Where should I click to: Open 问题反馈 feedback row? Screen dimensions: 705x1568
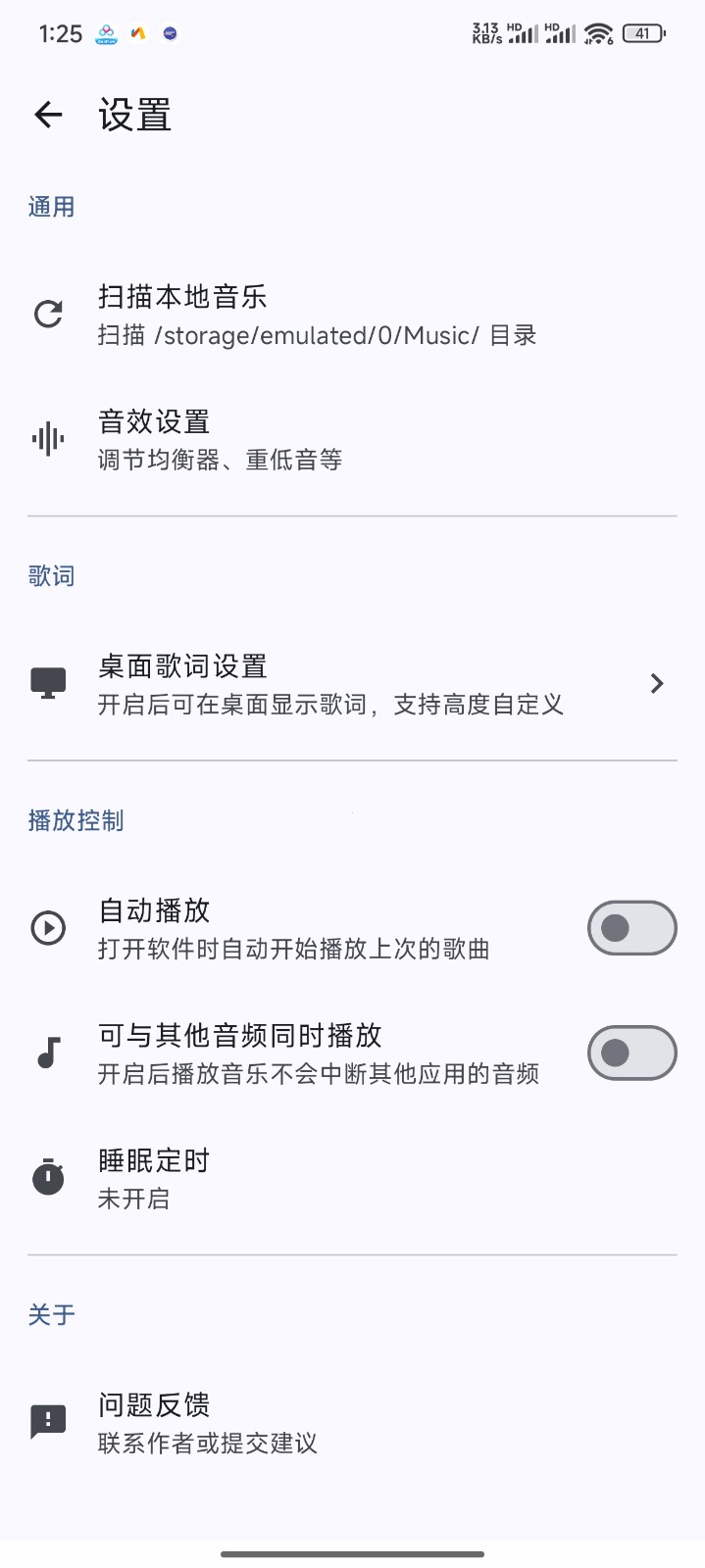tap(208, 1422)
